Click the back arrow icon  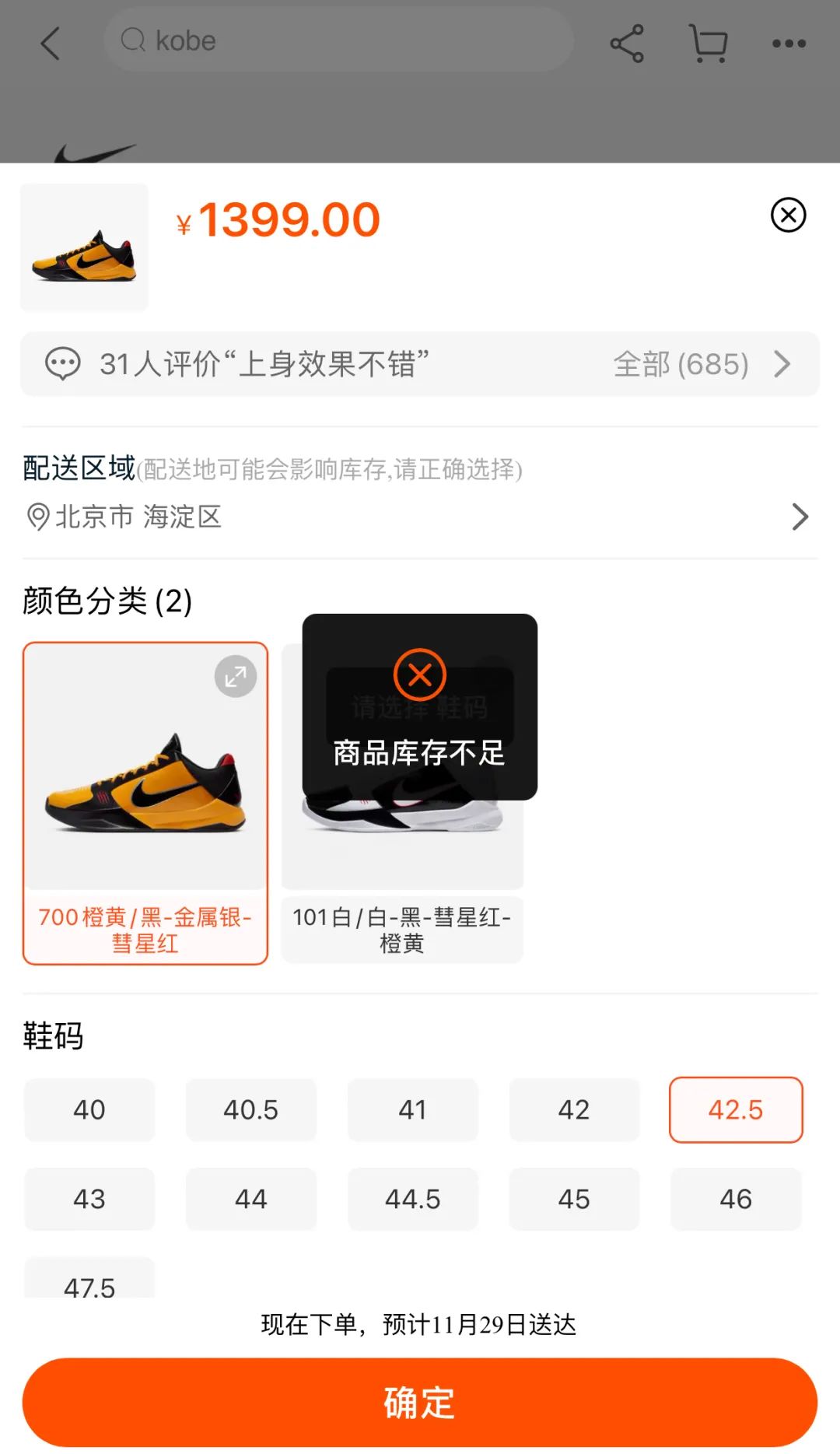pos(50,44)
